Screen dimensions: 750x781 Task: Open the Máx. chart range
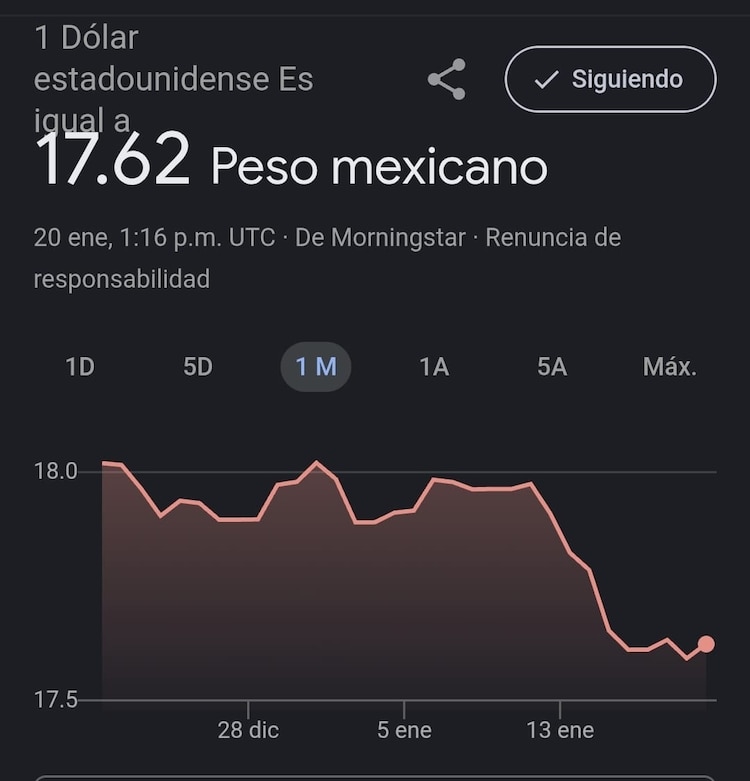pos(668,367)
